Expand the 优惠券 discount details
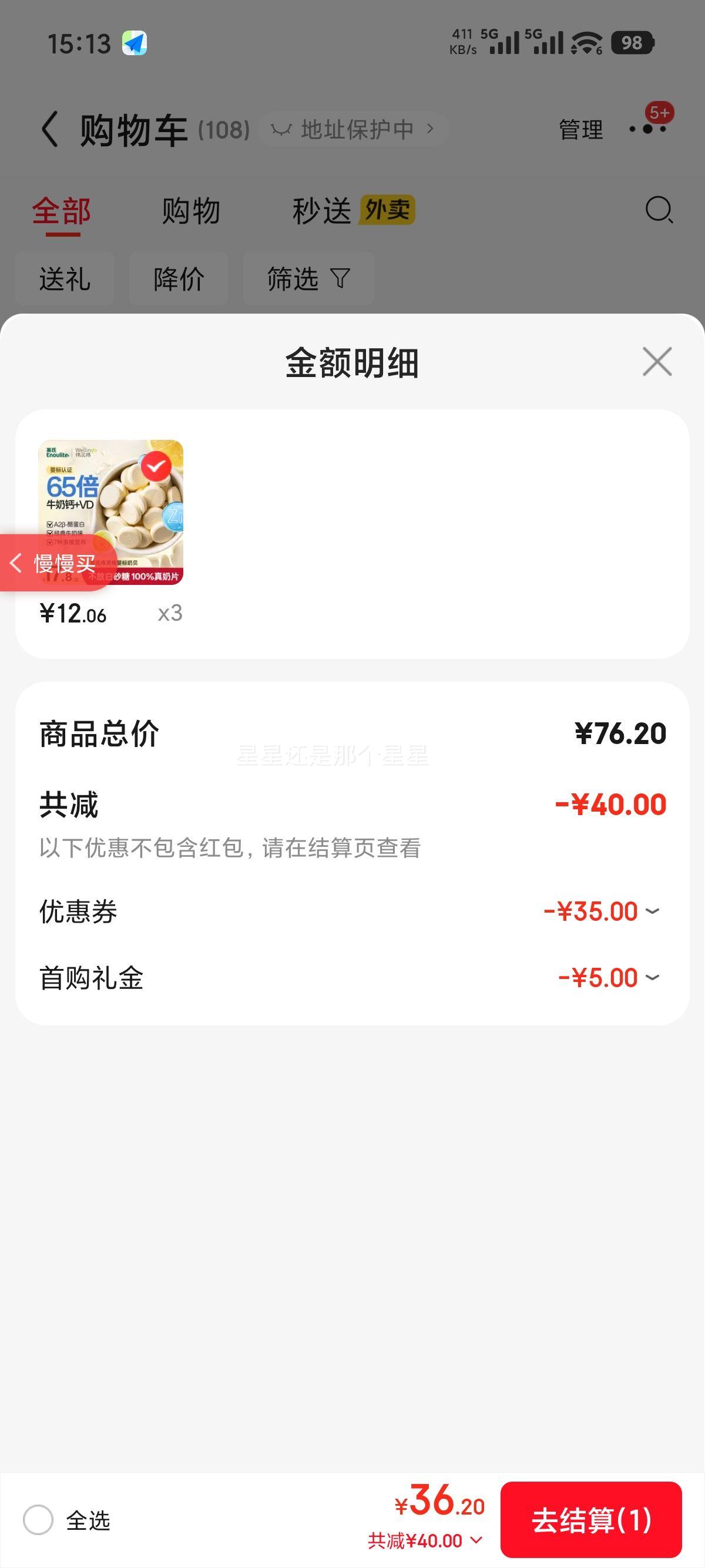Screen dimensions: 705x1568 (x=653, y=911)
